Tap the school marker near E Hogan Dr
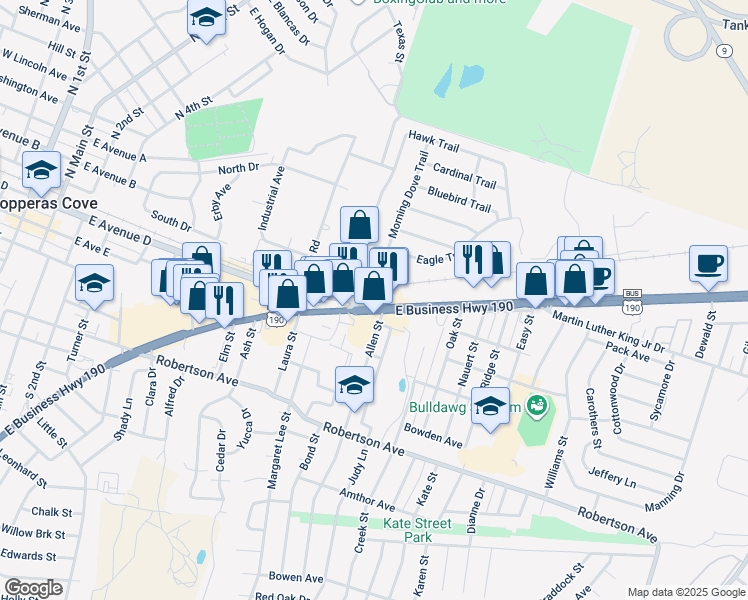The height and width of the screenshot is (600, 748). pos(207,19)
